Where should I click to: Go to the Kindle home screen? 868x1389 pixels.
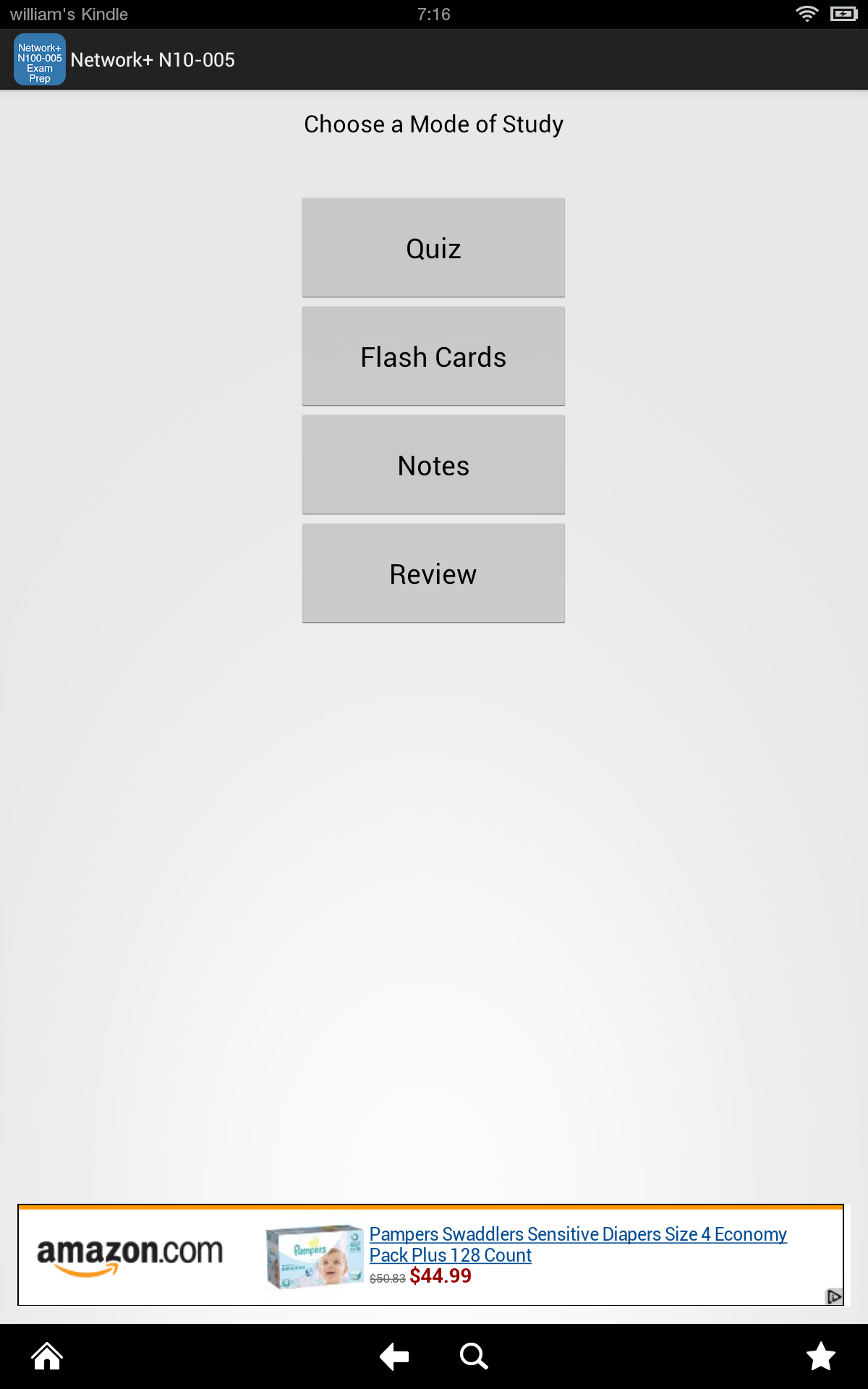click(x=47, y=1356)
